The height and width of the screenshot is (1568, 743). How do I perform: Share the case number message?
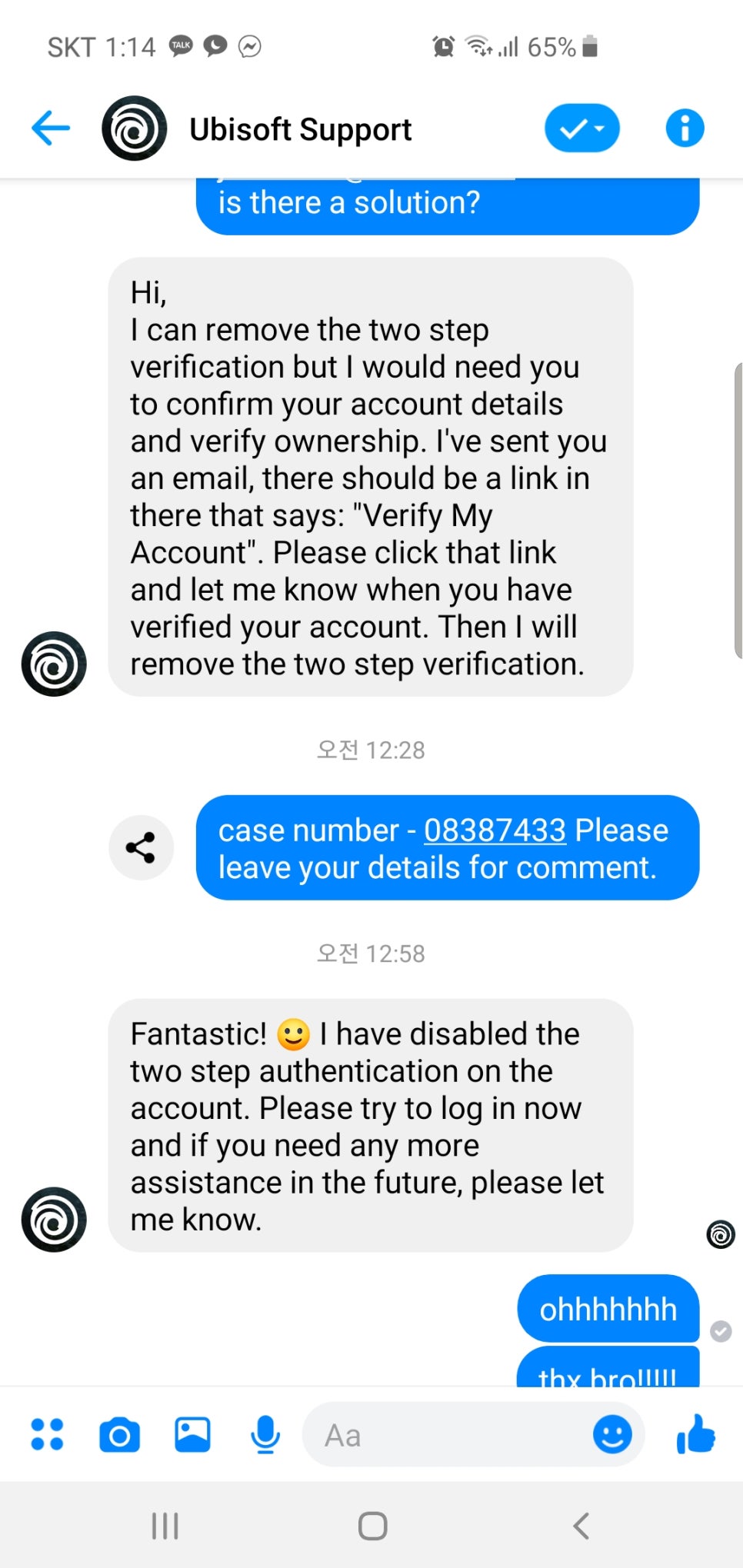[141, 847]
